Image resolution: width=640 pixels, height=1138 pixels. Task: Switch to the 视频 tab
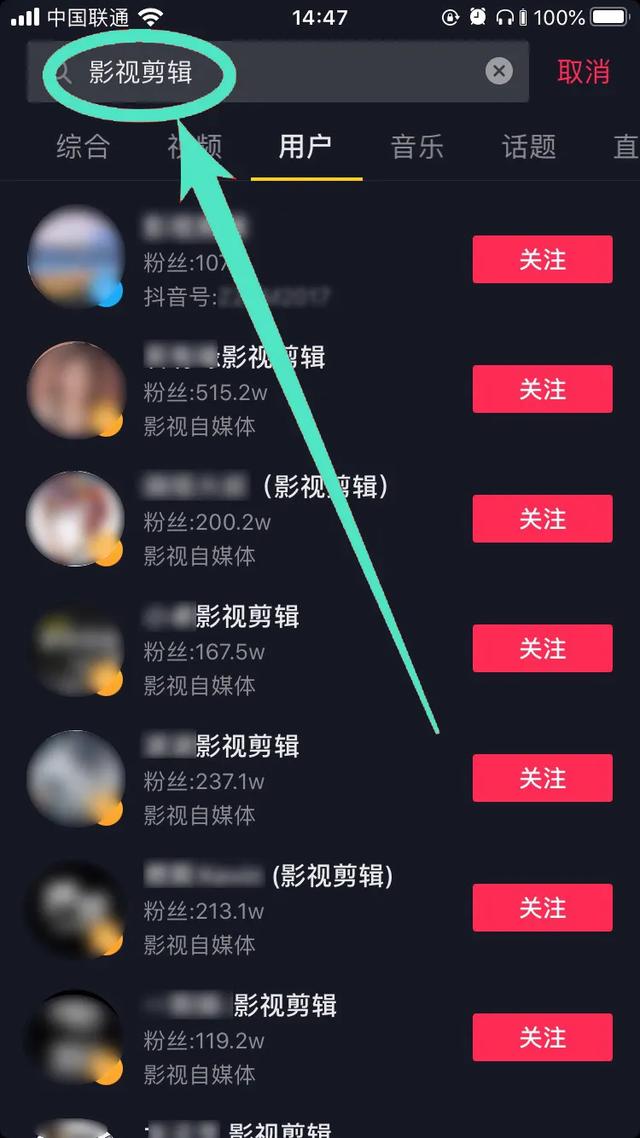[194, 147]
